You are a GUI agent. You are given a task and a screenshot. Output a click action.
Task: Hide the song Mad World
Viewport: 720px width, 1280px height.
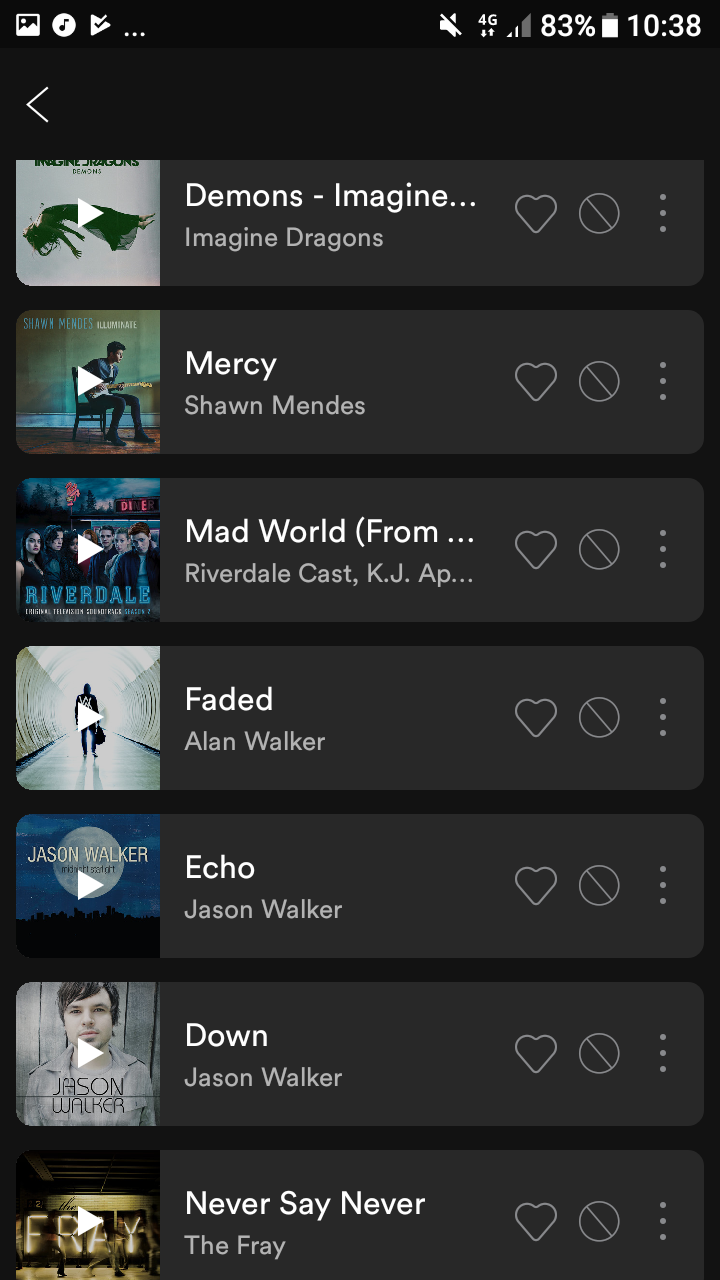(x=599, y=550)
